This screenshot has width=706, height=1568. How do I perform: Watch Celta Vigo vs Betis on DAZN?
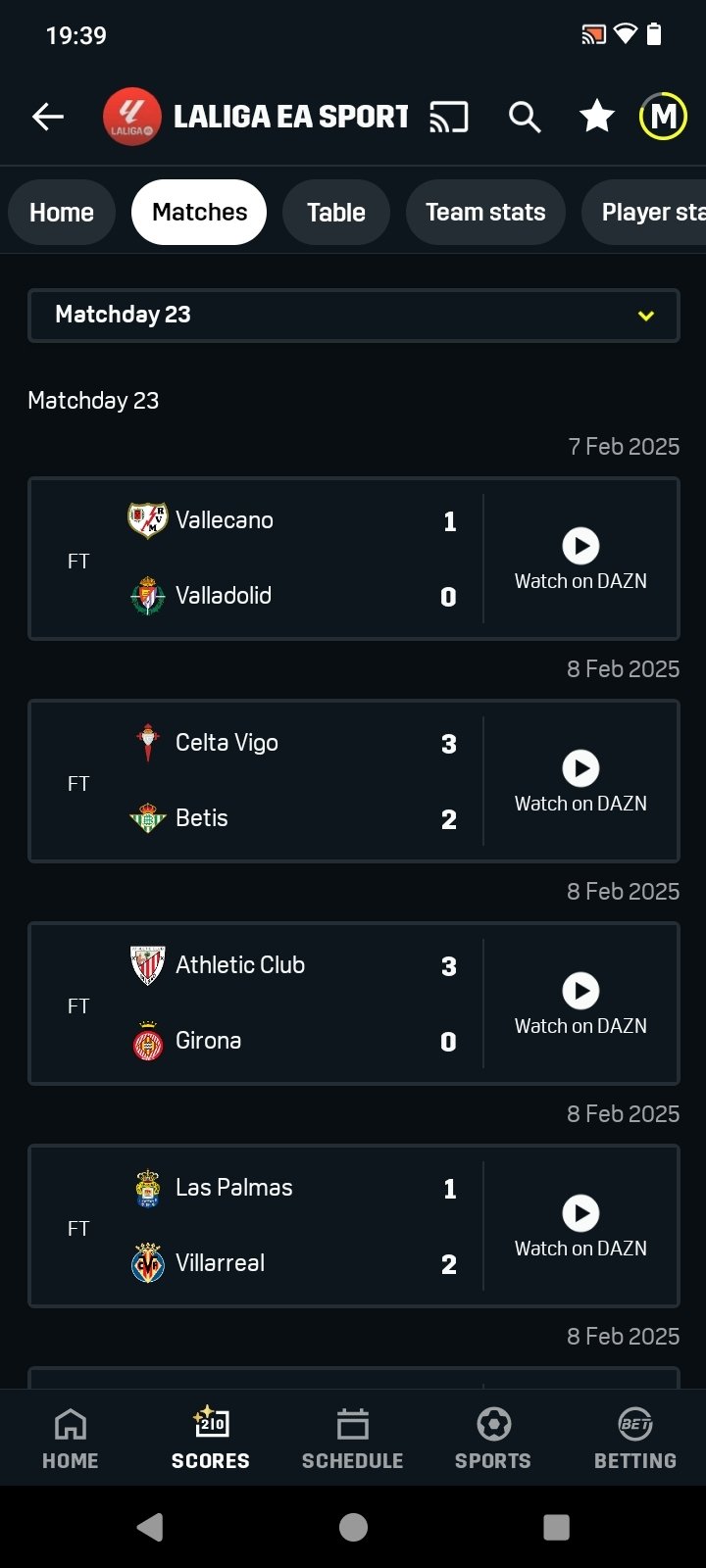tap(580, 781)
